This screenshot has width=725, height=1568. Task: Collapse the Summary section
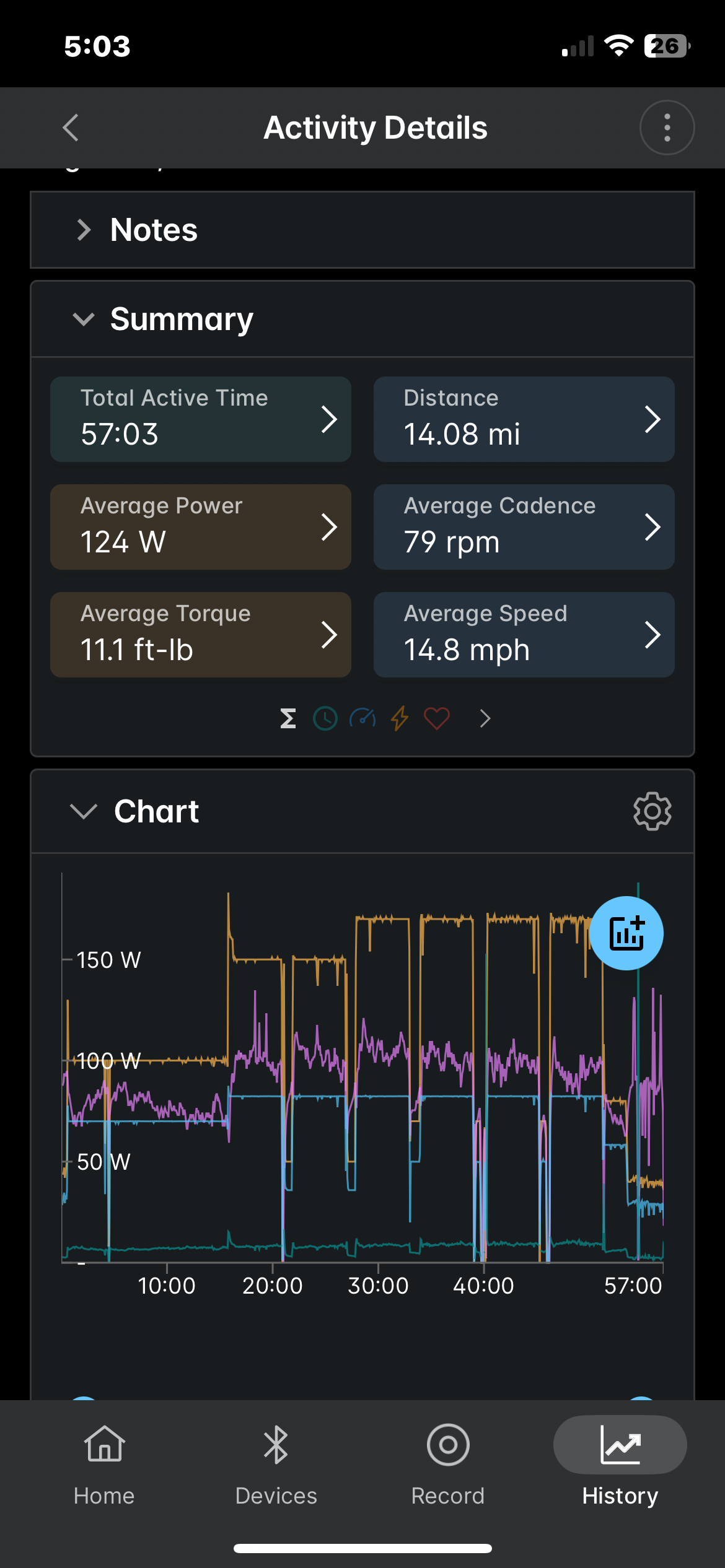[x=362, y=319]
